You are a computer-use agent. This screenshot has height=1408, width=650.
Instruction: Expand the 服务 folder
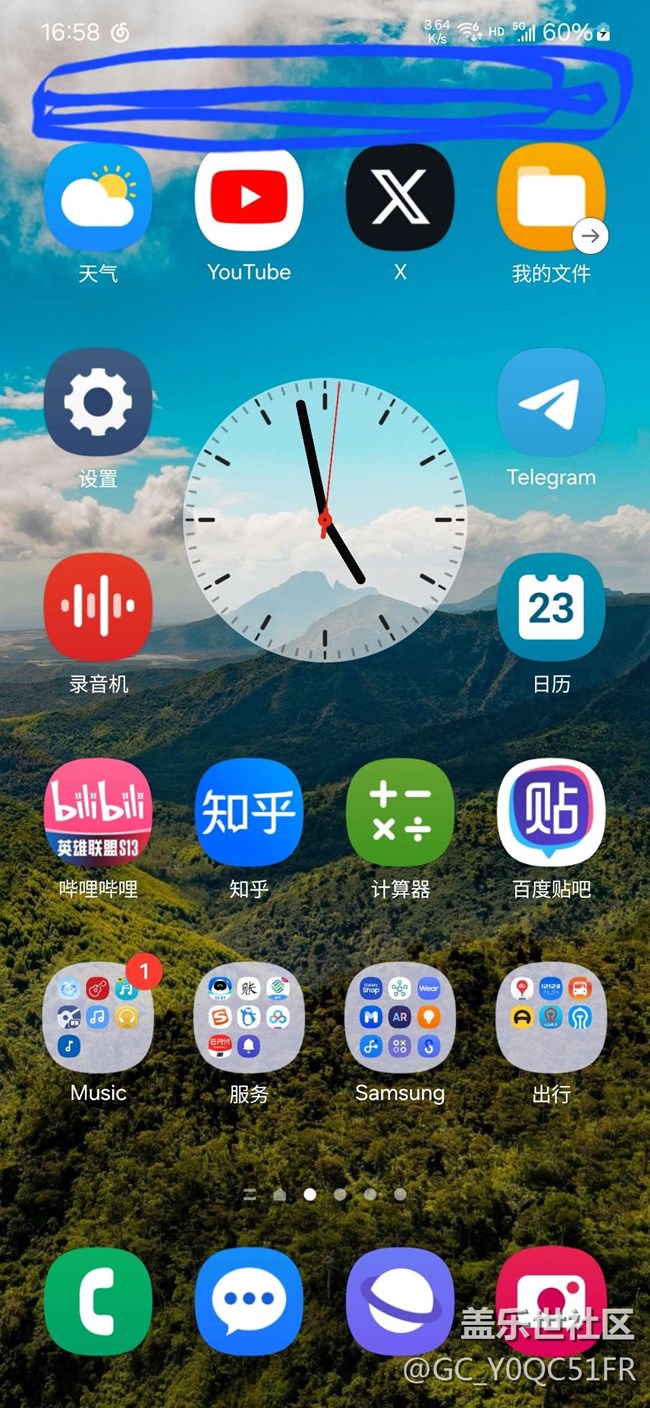249,1017
